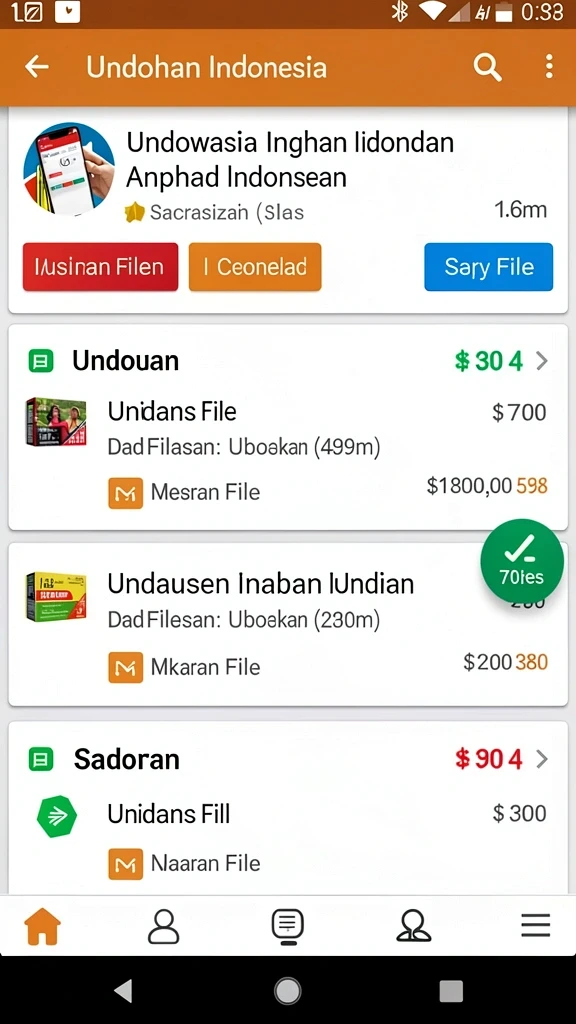Tap the system back button
This screenshot has height=1024, width=576.
tap(123, 990)
